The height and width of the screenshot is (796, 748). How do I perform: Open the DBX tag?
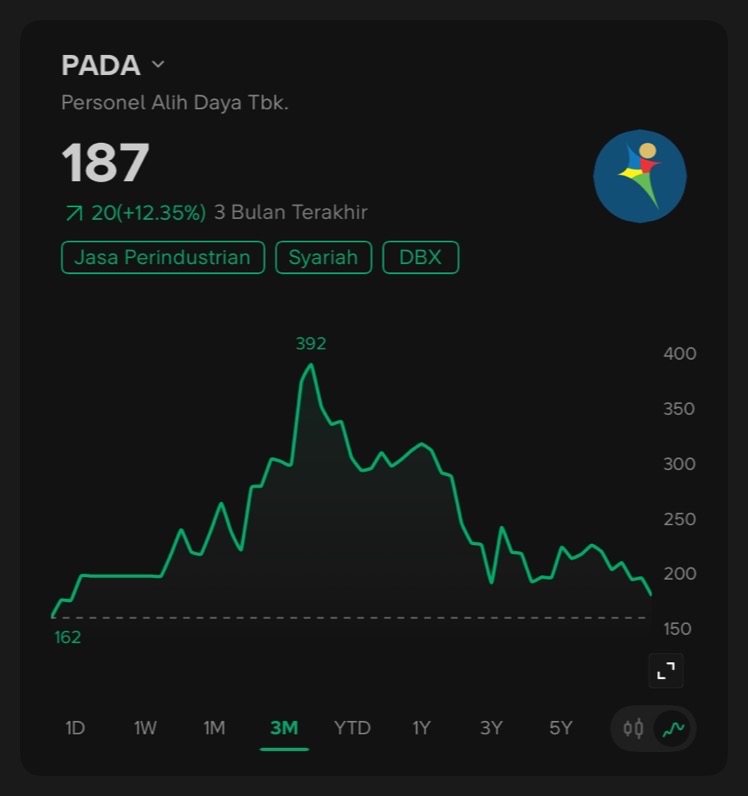[x=420, y=257]
